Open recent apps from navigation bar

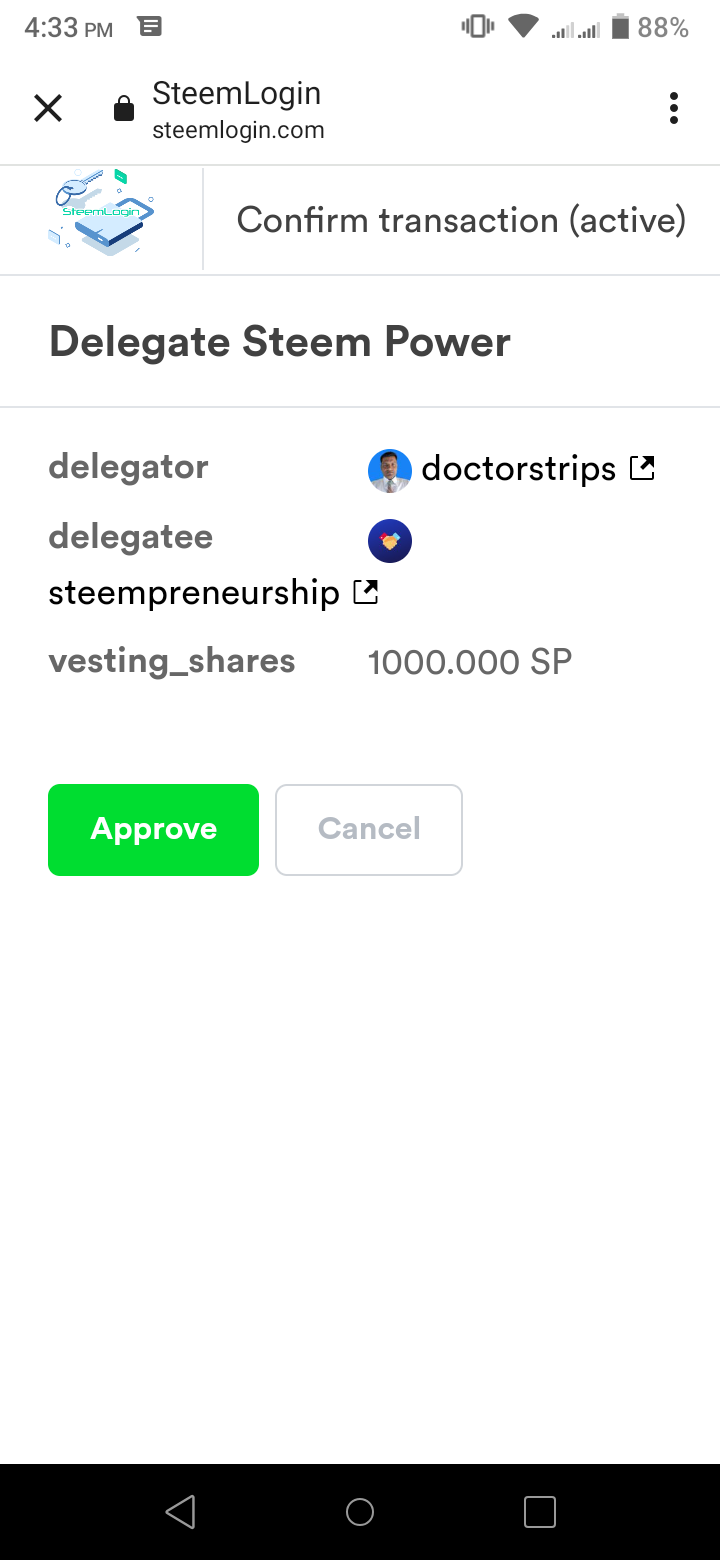tap(540, 1512)
